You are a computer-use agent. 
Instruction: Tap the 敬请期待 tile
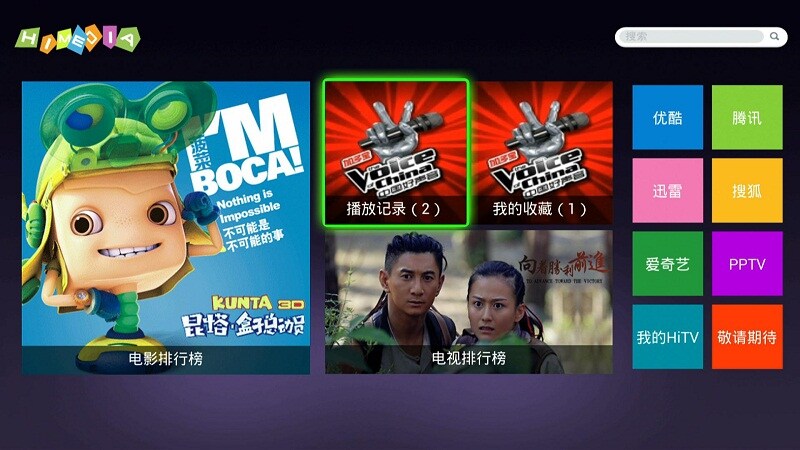click(747, 337)
